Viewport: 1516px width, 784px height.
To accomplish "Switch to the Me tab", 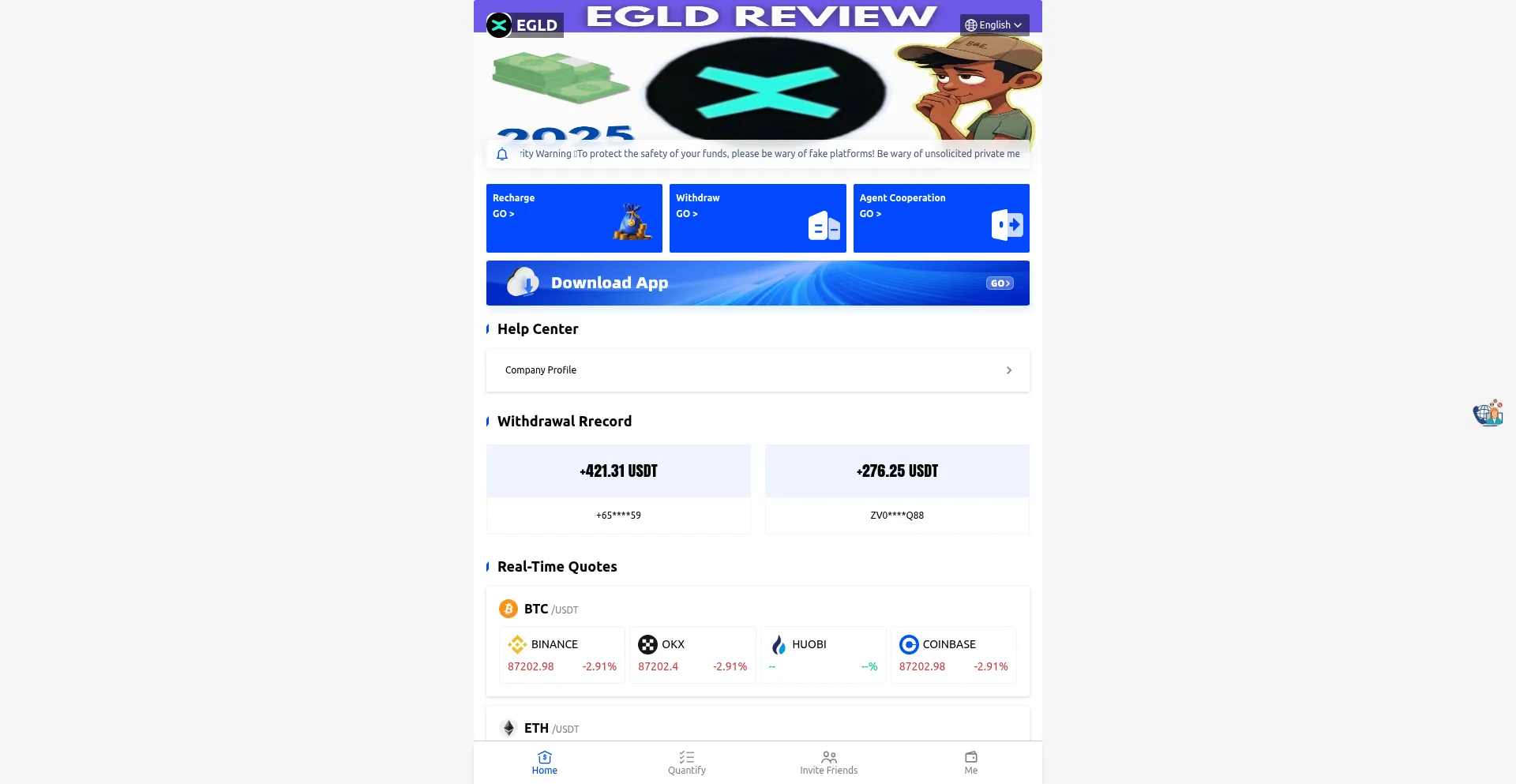I will [x=970, y=763].
